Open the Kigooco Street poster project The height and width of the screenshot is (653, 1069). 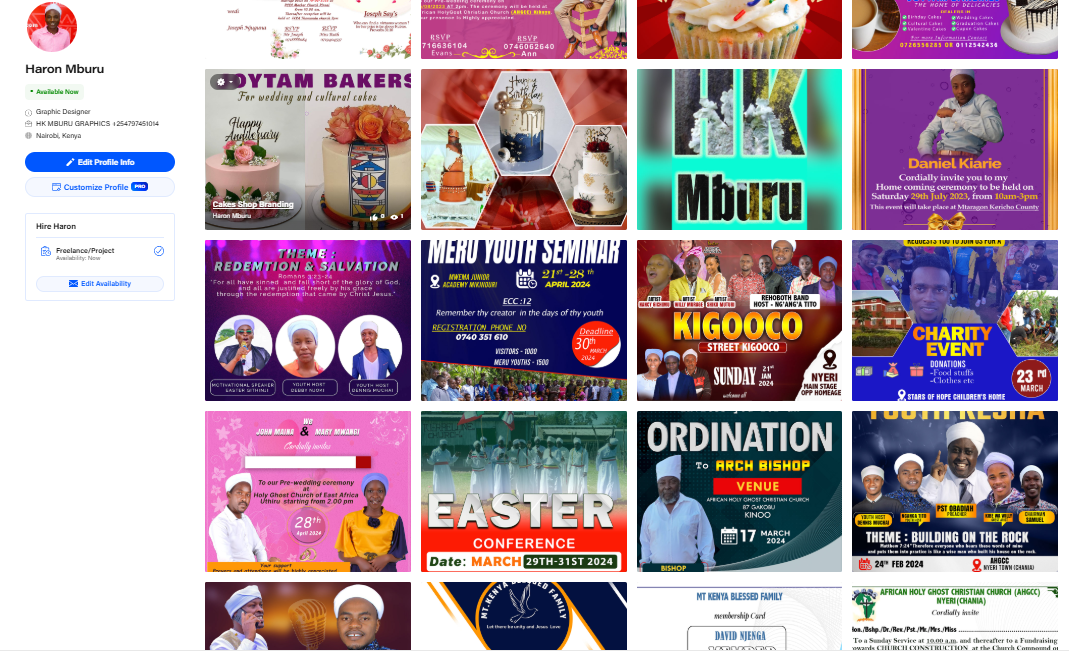coord(739,320)
